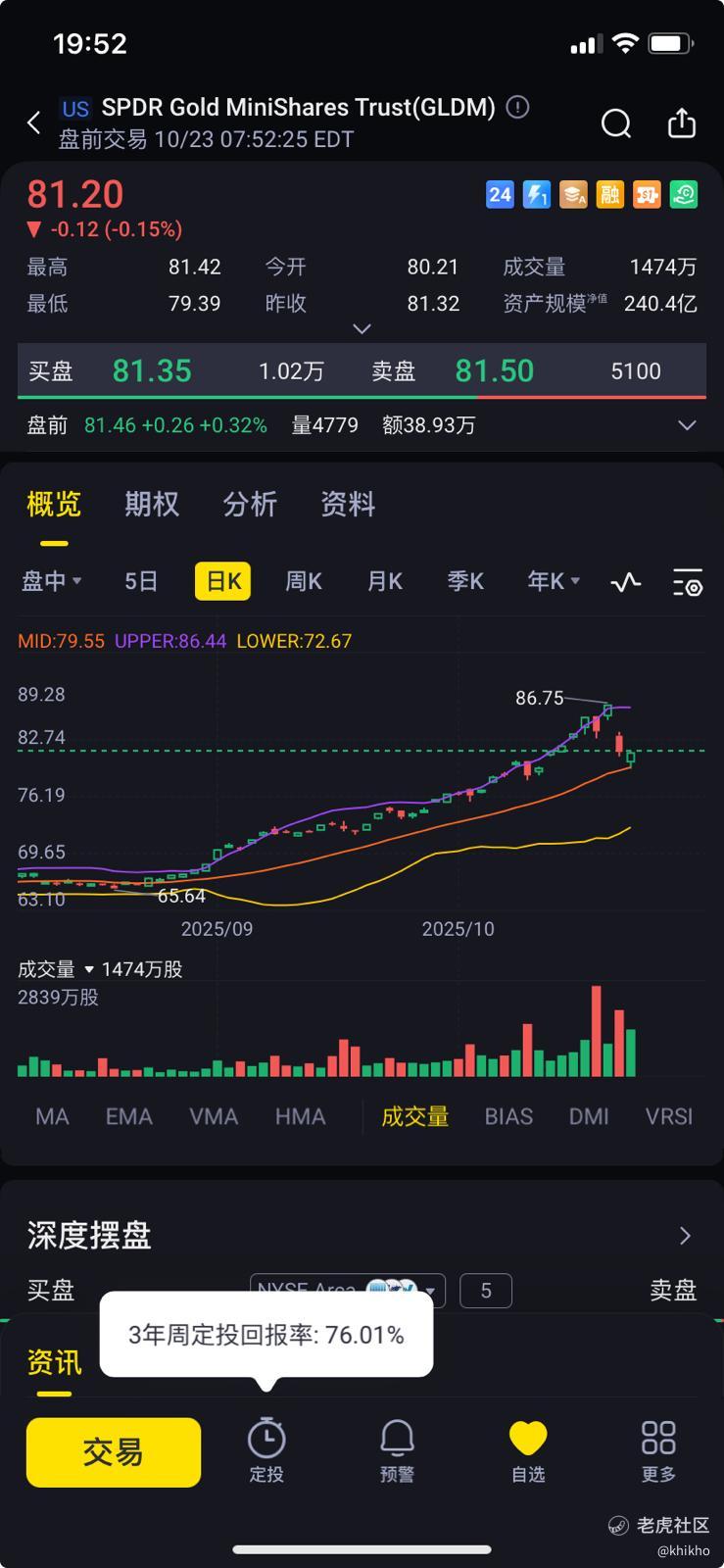Go back using the top-left arrow
724x1568 pixels.
34,122
